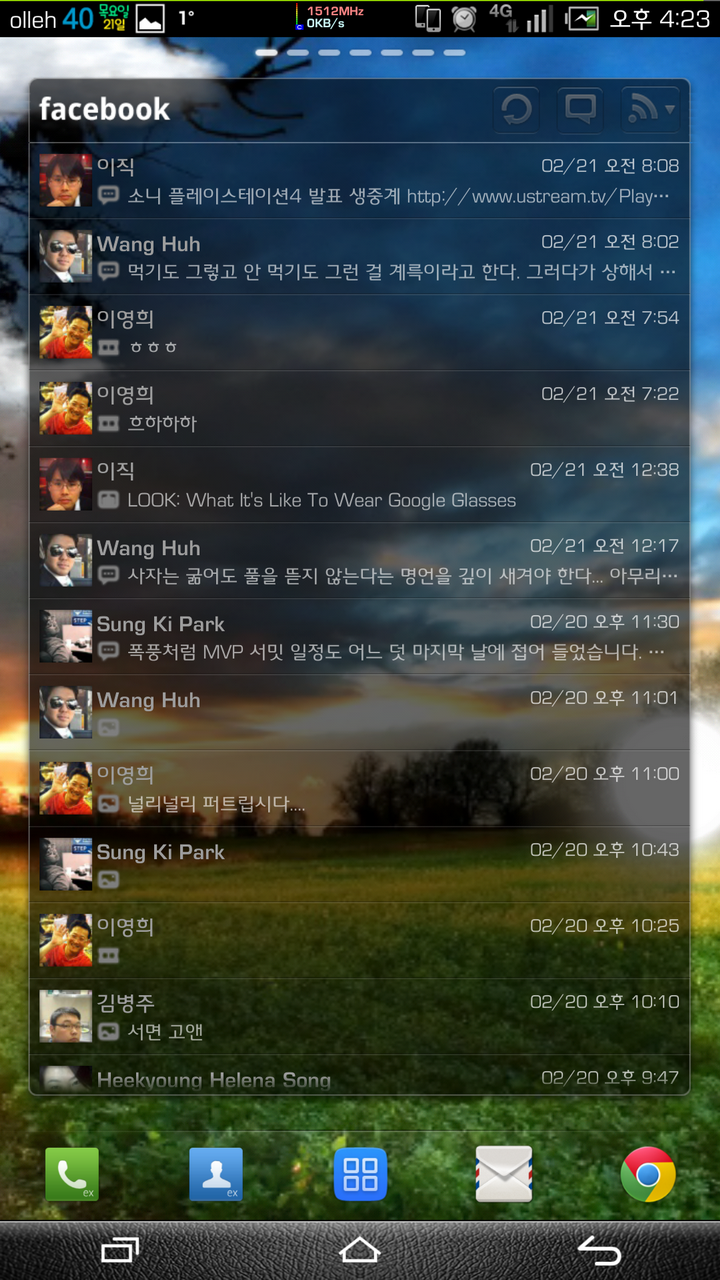Open the Google Glasses post by 이직

(360, 485)
